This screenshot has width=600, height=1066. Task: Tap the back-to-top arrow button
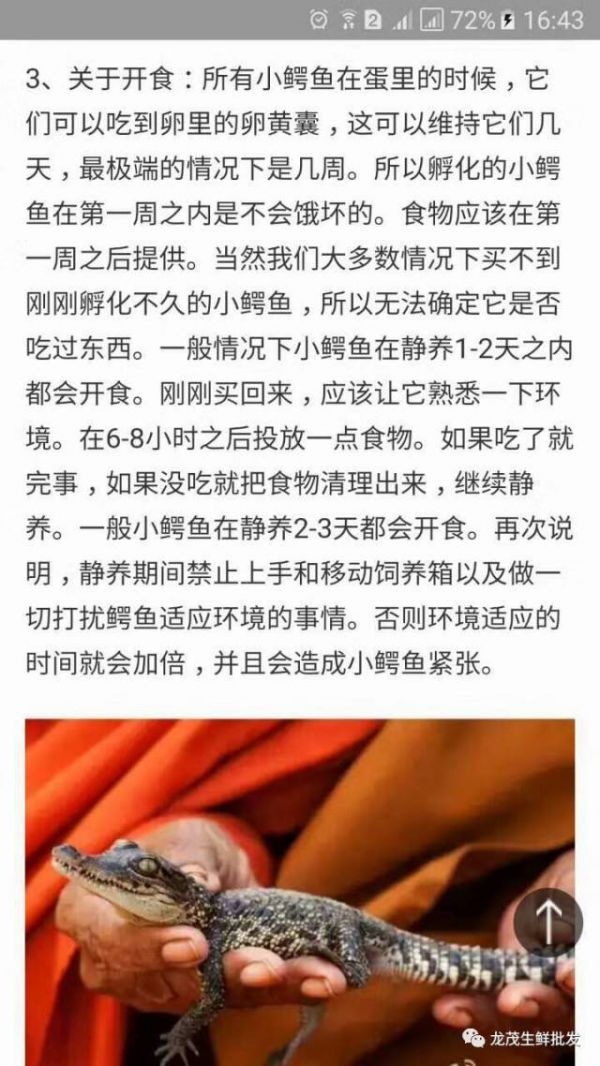[x=548, y=923]
